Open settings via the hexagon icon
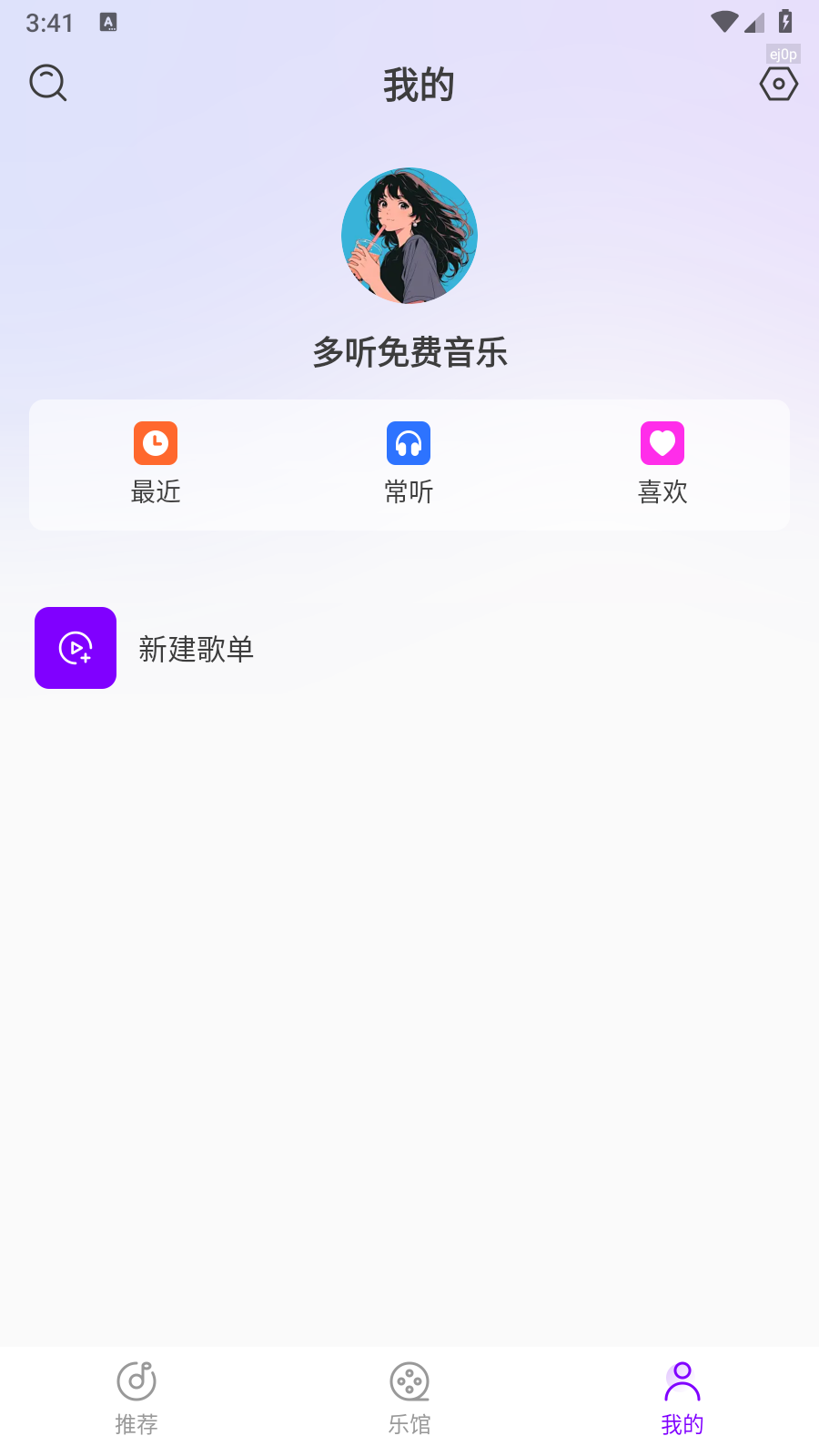This screenshot has width=819, height=1456. (x=779, y=84)
